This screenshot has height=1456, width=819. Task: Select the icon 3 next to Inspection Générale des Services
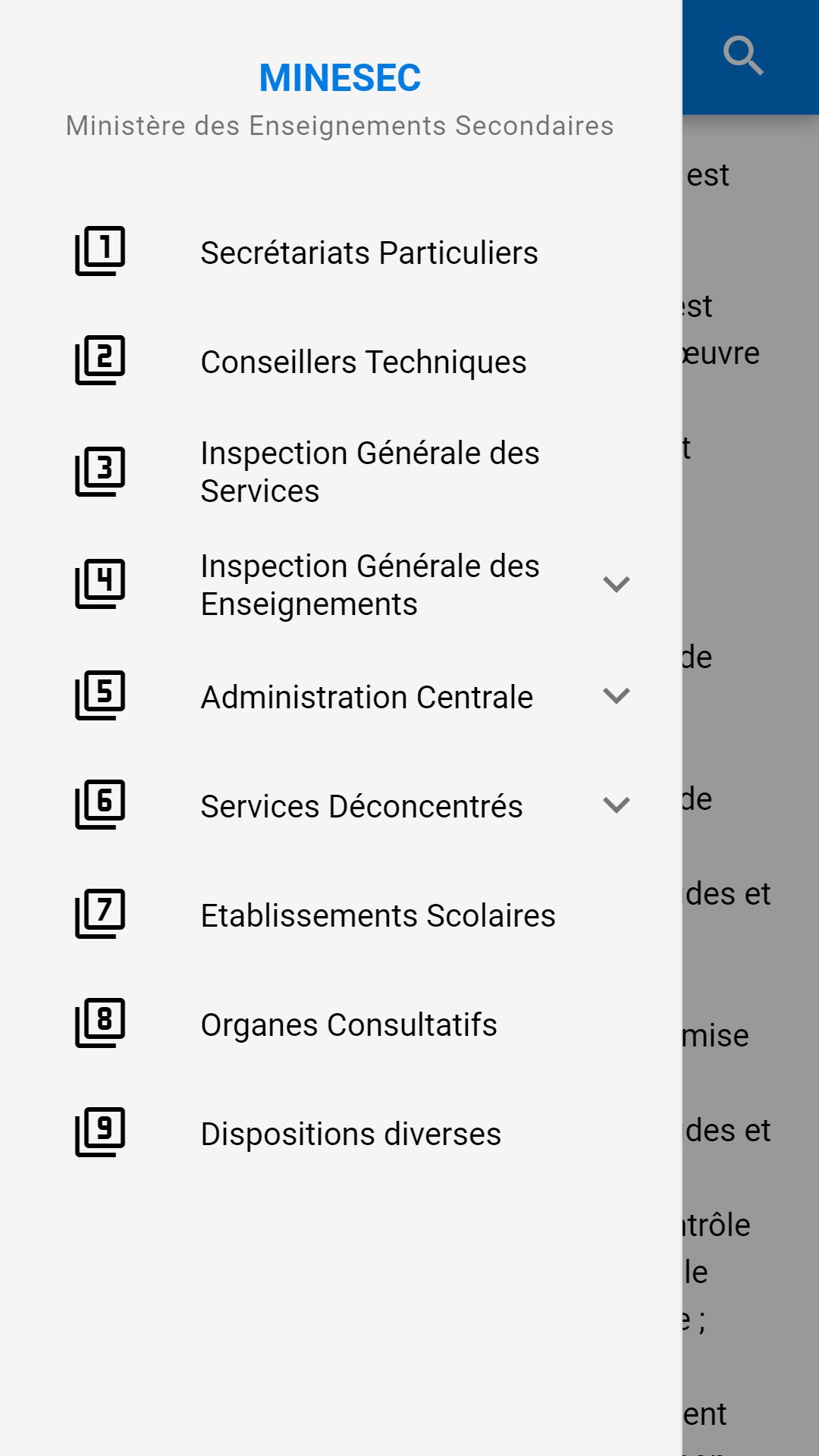click(x=99, y=472)
